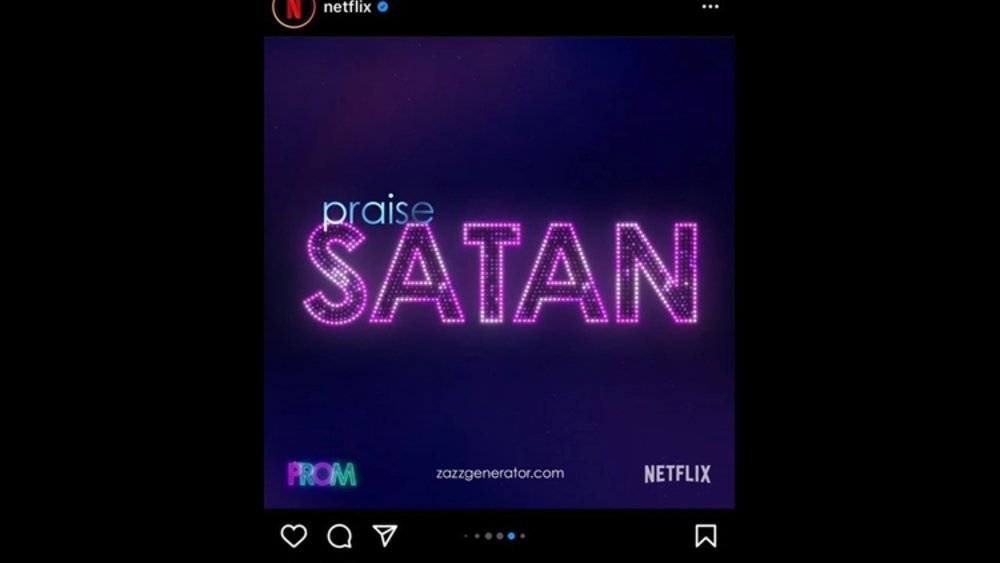Screen dimensions: 1000x563
Task: Open comments on the post
Action: coord(339,536)
